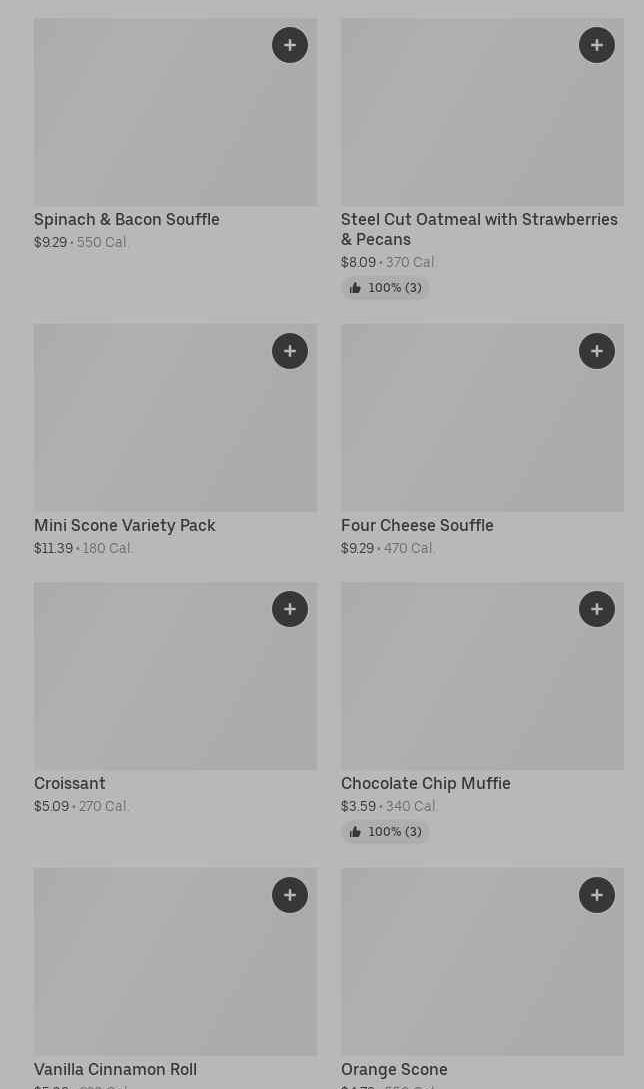Add Mini Scone Variety Pack to order
The height and width of the screenshot is (1089, 644).
click(290, 351)
